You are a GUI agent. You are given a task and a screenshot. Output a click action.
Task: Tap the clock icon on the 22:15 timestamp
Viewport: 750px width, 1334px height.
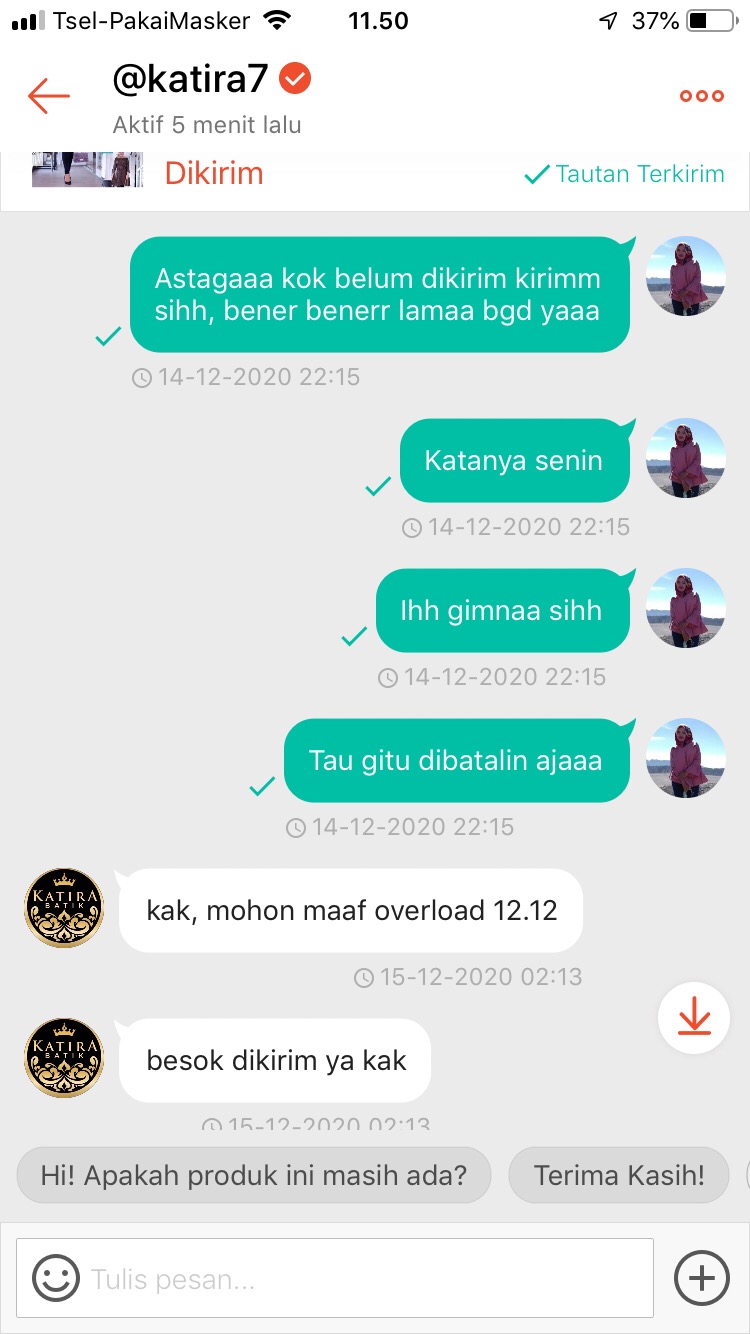140,377
